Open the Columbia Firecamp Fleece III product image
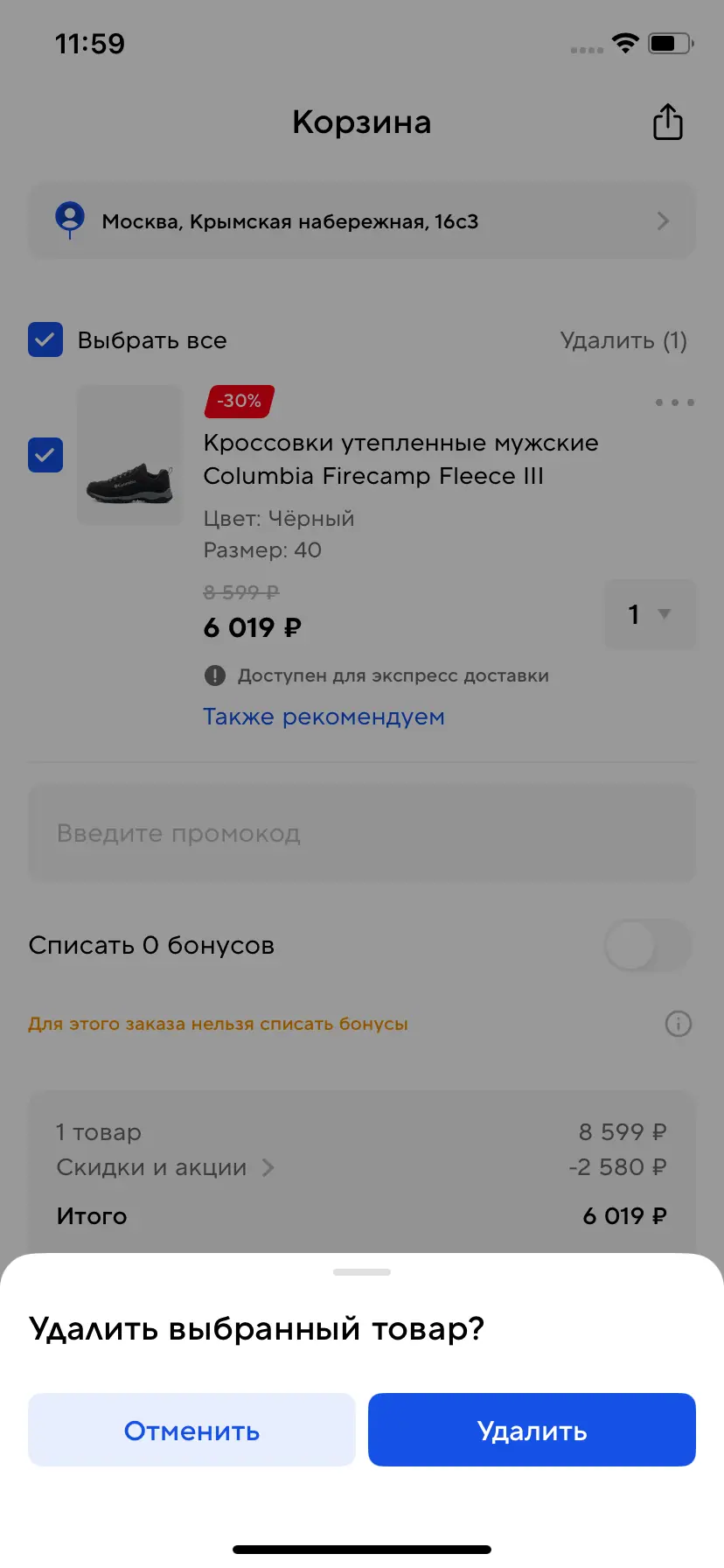724x1568 pixels. [x=129, y=455]
